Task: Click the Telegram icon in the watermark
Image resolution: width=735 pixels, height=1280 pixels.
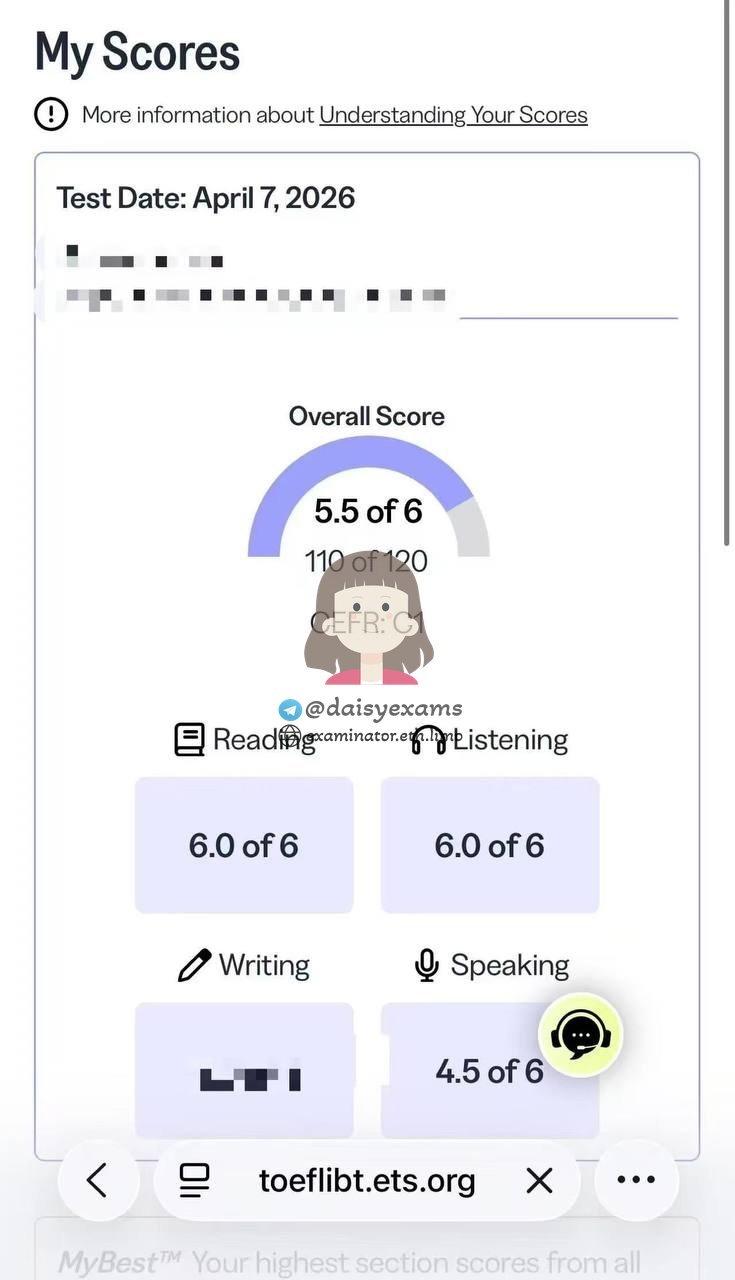Action: pos(290,708)
